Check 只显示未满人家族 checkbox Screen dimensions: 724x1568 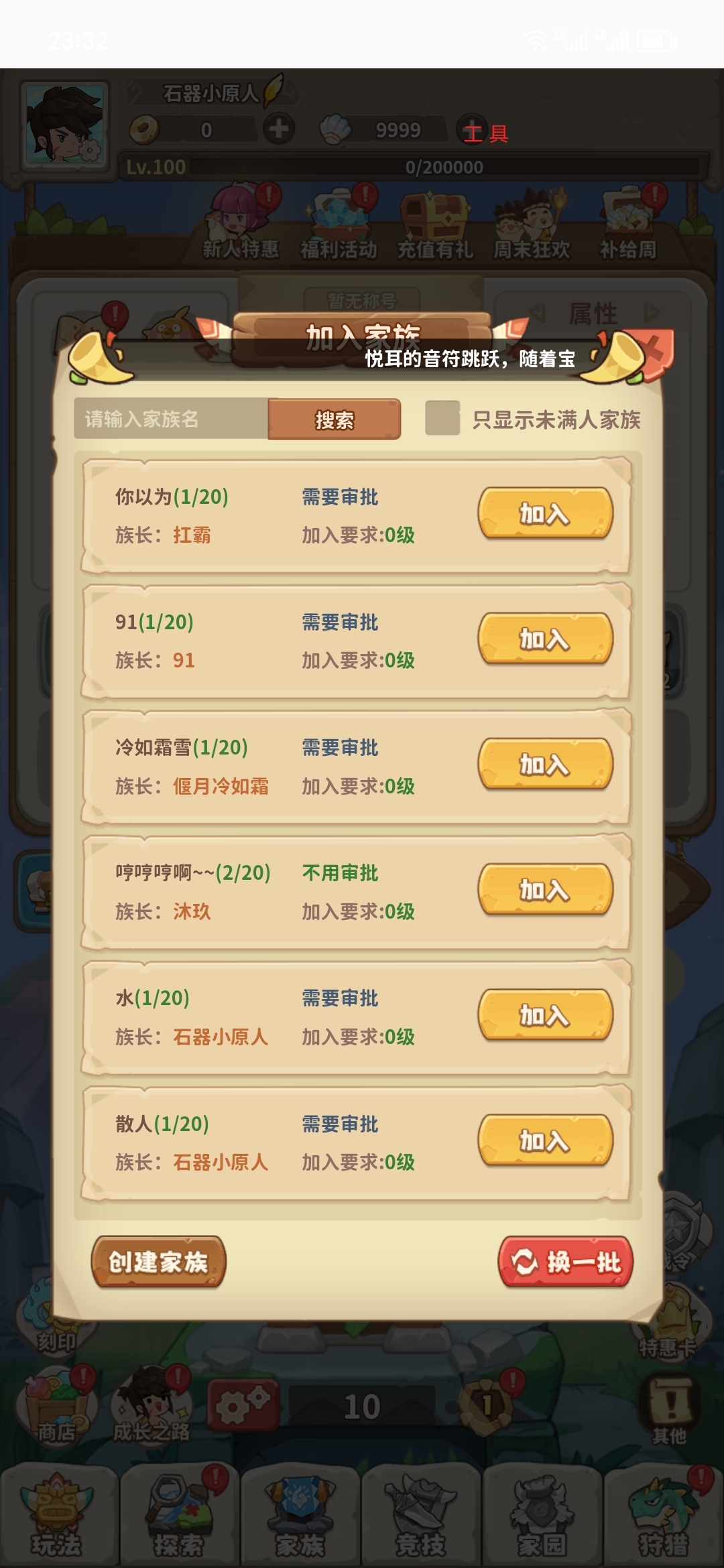coord(442,419)
